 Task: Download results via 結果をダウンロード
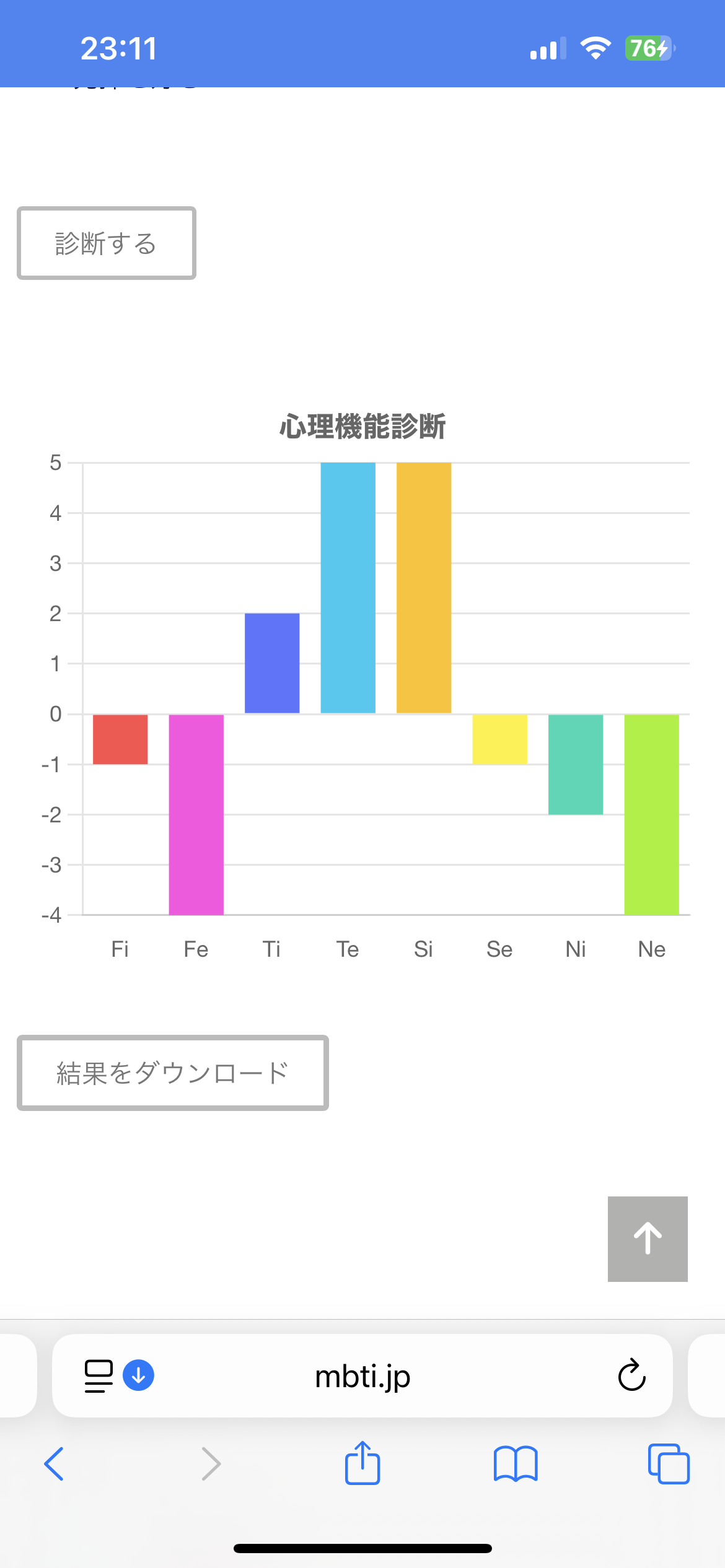173,1073
